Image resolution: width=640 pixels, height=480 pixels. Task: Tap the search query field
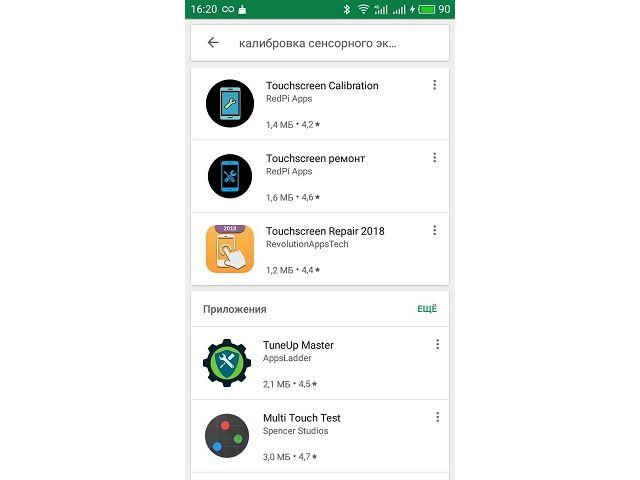point(318,43)
